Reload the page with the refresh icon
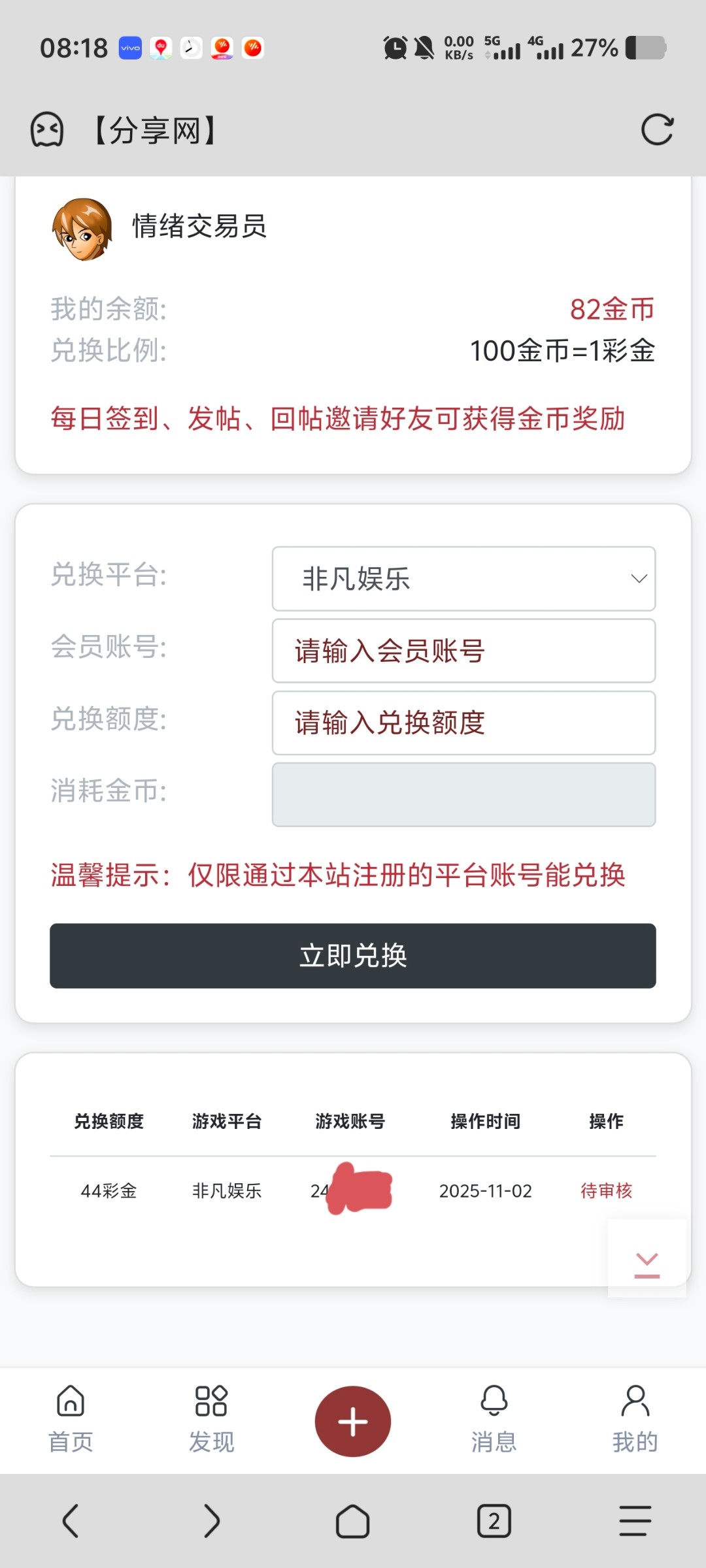 pos(657,129)
